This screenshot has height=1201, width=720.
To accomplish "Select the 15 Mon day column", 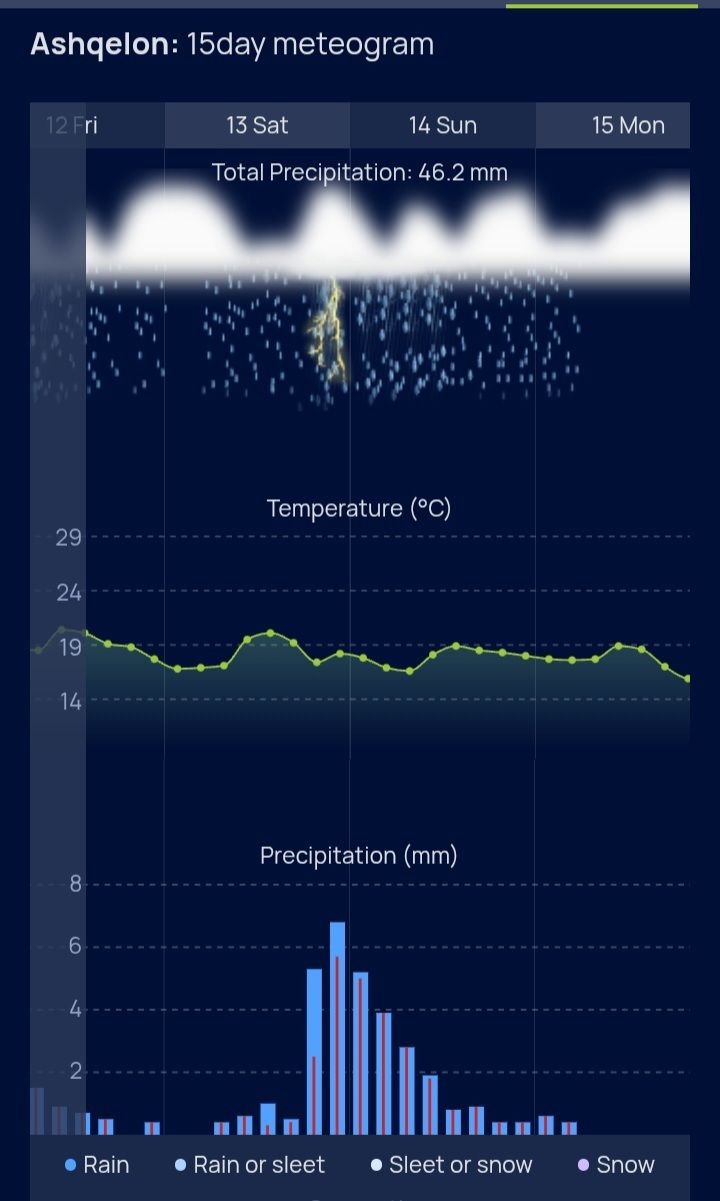I will pyautogui.click(x=627, y=125).
